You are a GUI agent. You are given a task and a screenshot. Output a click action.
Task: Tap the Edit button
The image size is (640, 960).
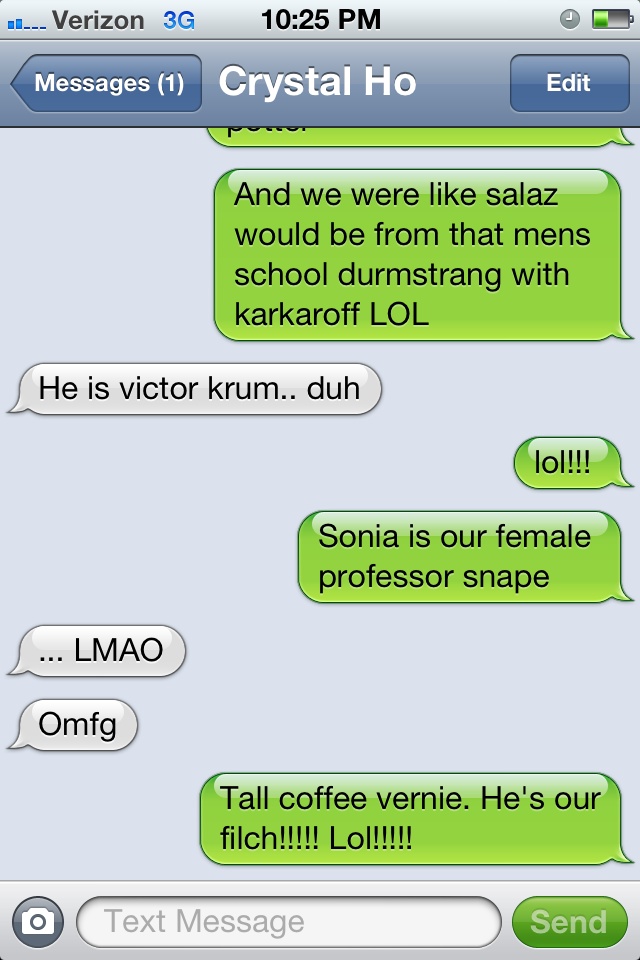[568, 83]
